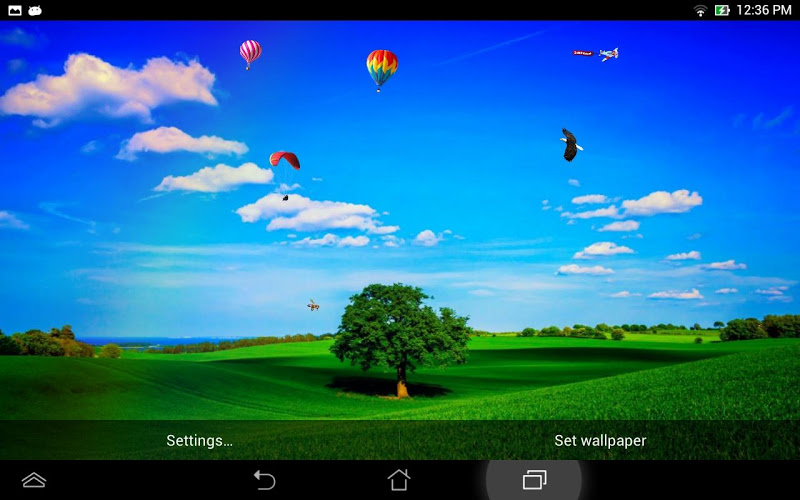Open the live wallpaper Settings
The image size is (800, 500).
pos(199,440)
